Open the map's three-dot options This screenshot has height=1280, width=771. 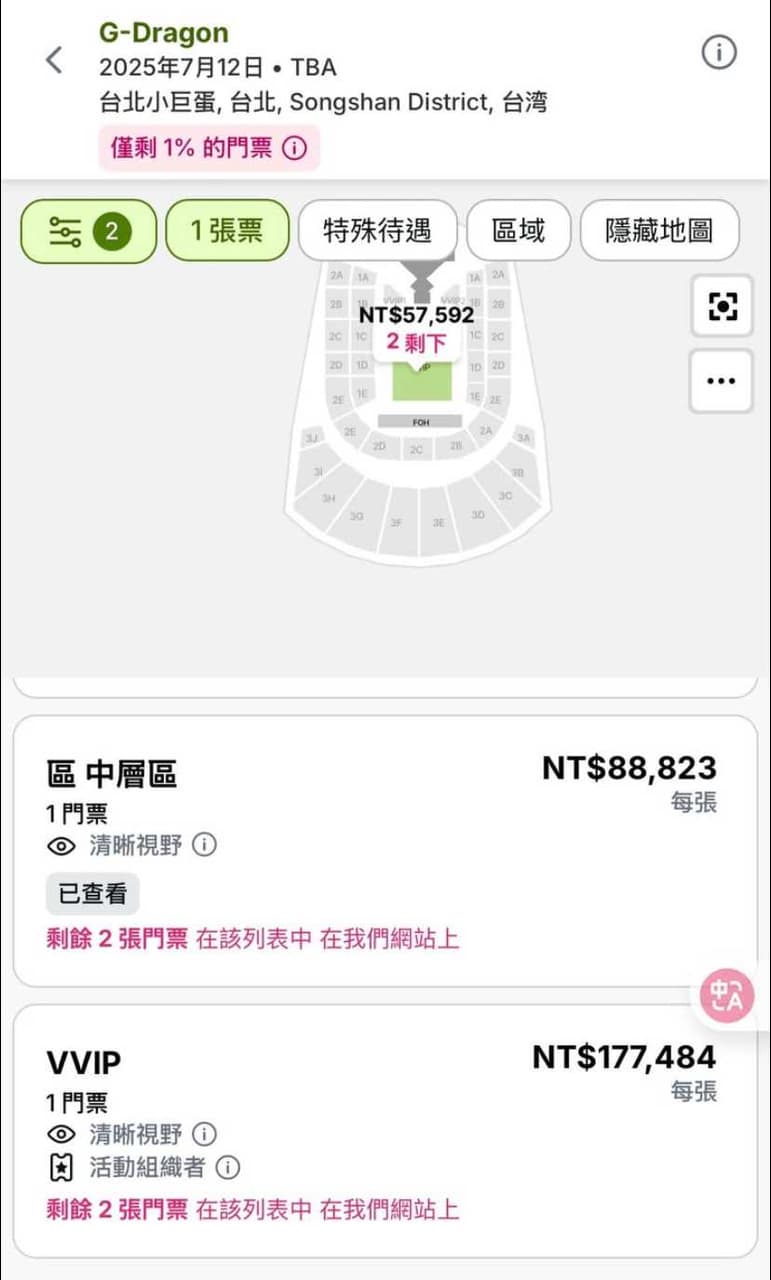click(x=721, y=381)
